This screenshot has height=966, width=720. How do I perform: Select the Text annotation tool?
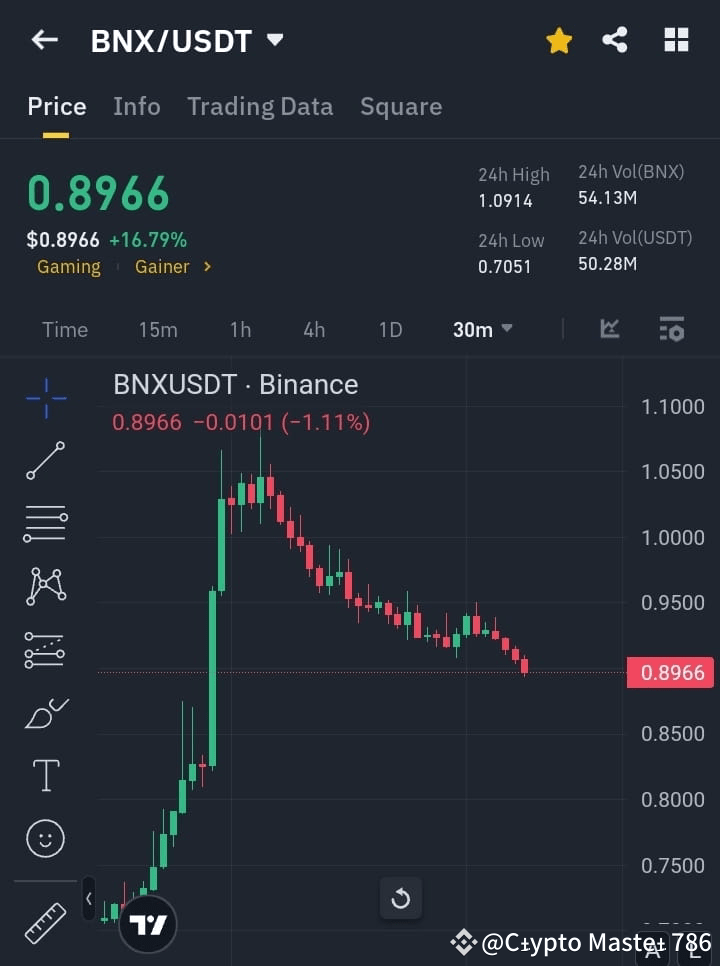point(45,775)
